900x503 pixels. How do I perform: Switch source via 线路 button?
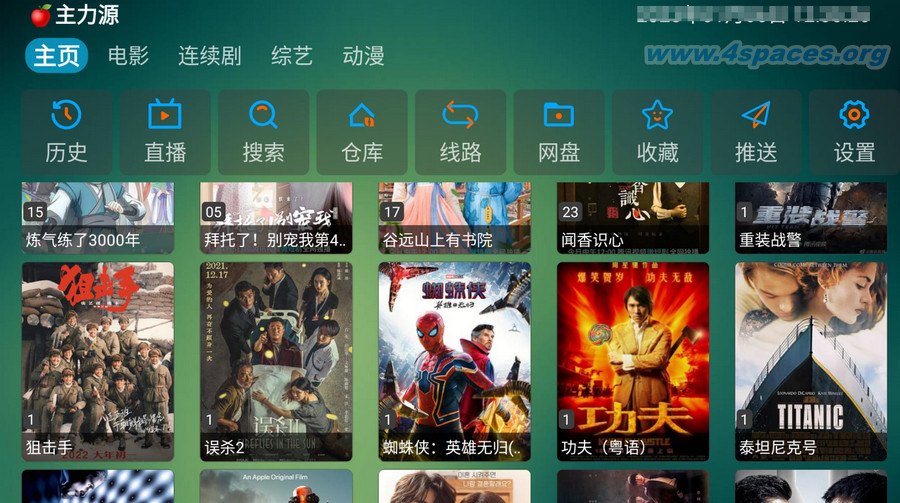tap(460, 132)
